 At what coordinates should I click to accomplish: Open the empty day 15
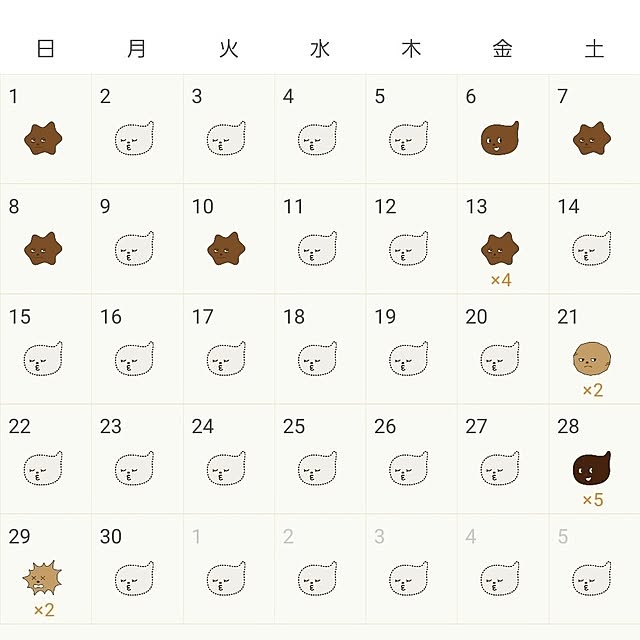point(44,348)
